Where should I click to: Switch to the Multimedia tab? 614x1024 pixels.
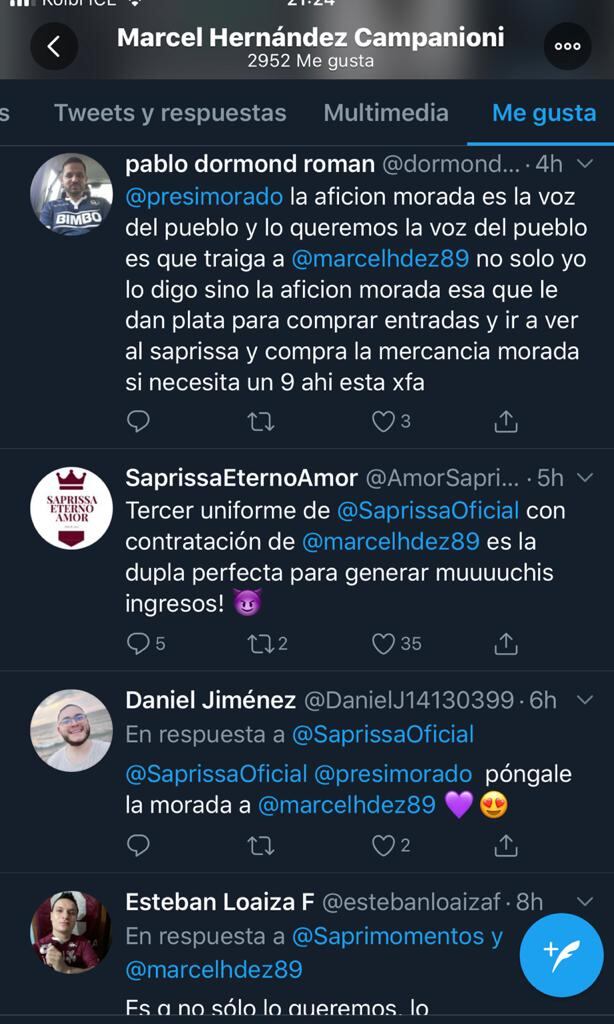coord(386,113)
